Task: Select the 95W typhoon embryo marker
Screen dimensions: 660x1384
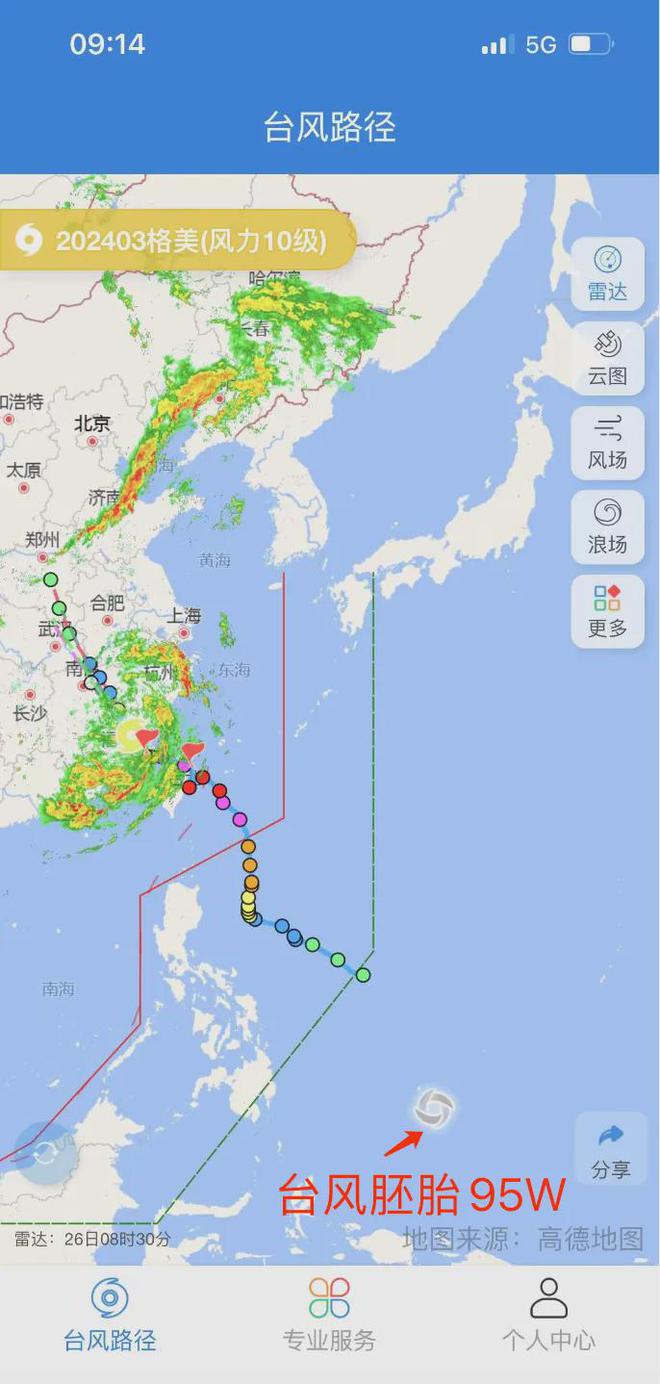Action: tap(434, 1109)
